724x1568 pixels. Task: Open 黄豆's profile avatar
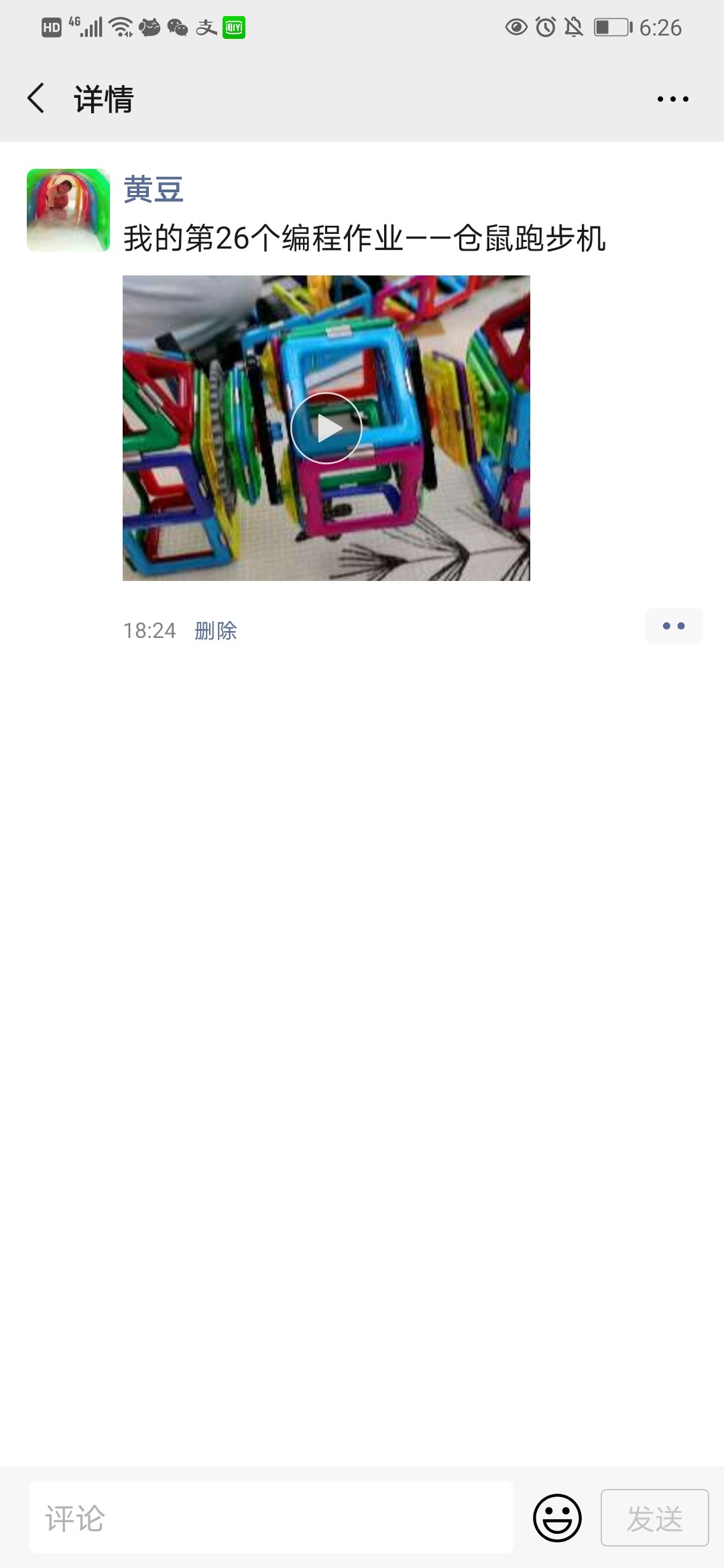[68, 210]
